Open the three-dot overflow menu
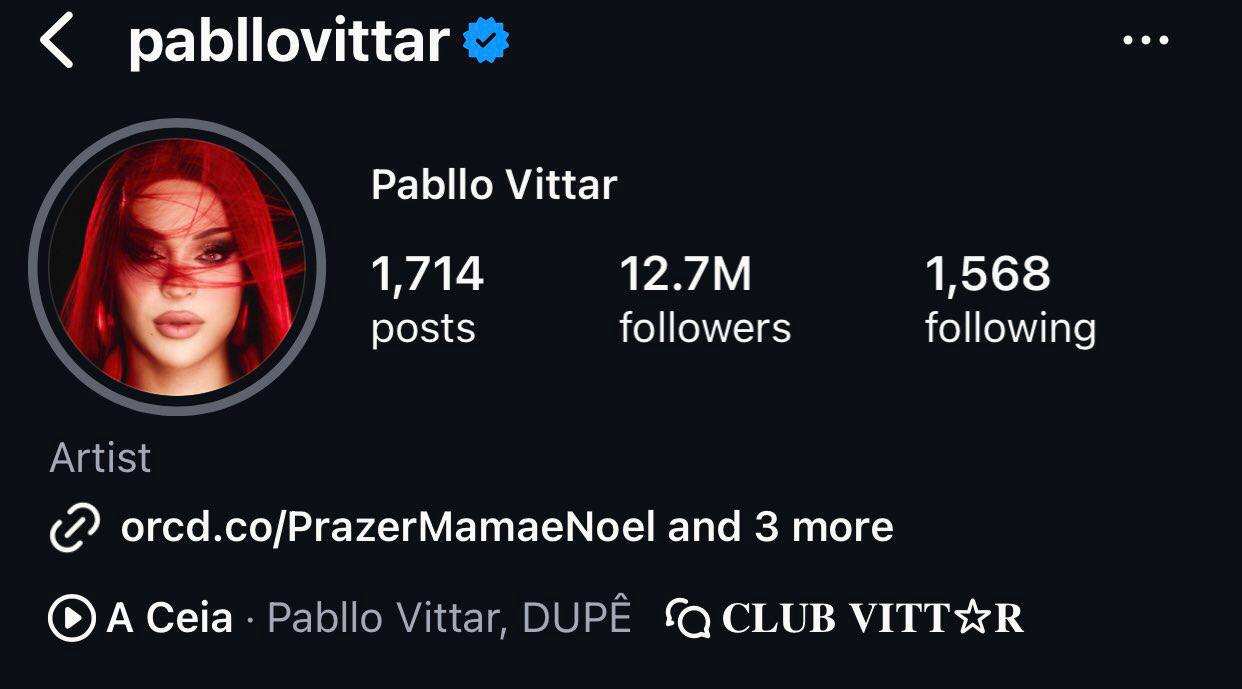This screenshot has width=1242, height=689. click(x=1145, y=41)
